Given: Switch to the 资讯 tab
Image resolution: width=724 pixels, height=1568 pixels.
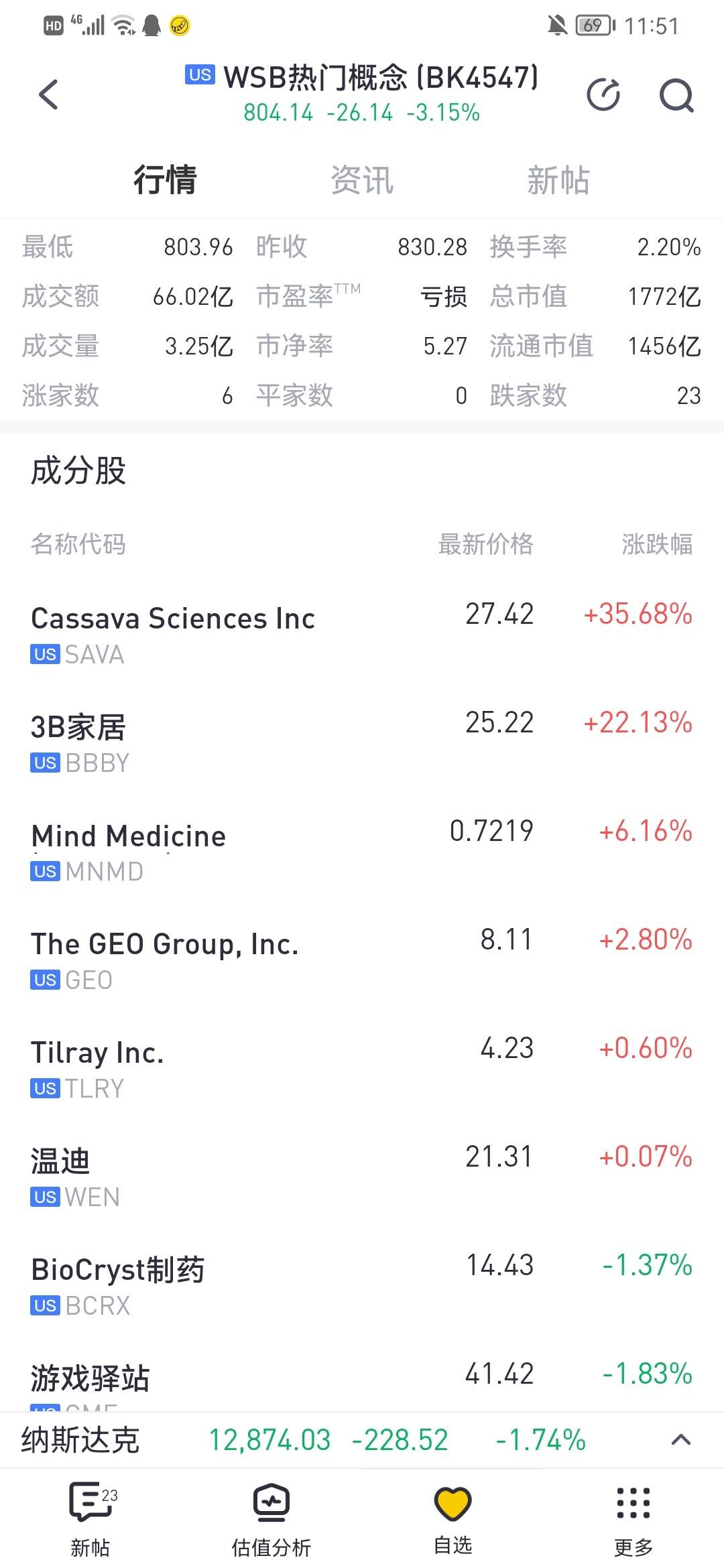Looking at the screenshot, I should [362, 180].
